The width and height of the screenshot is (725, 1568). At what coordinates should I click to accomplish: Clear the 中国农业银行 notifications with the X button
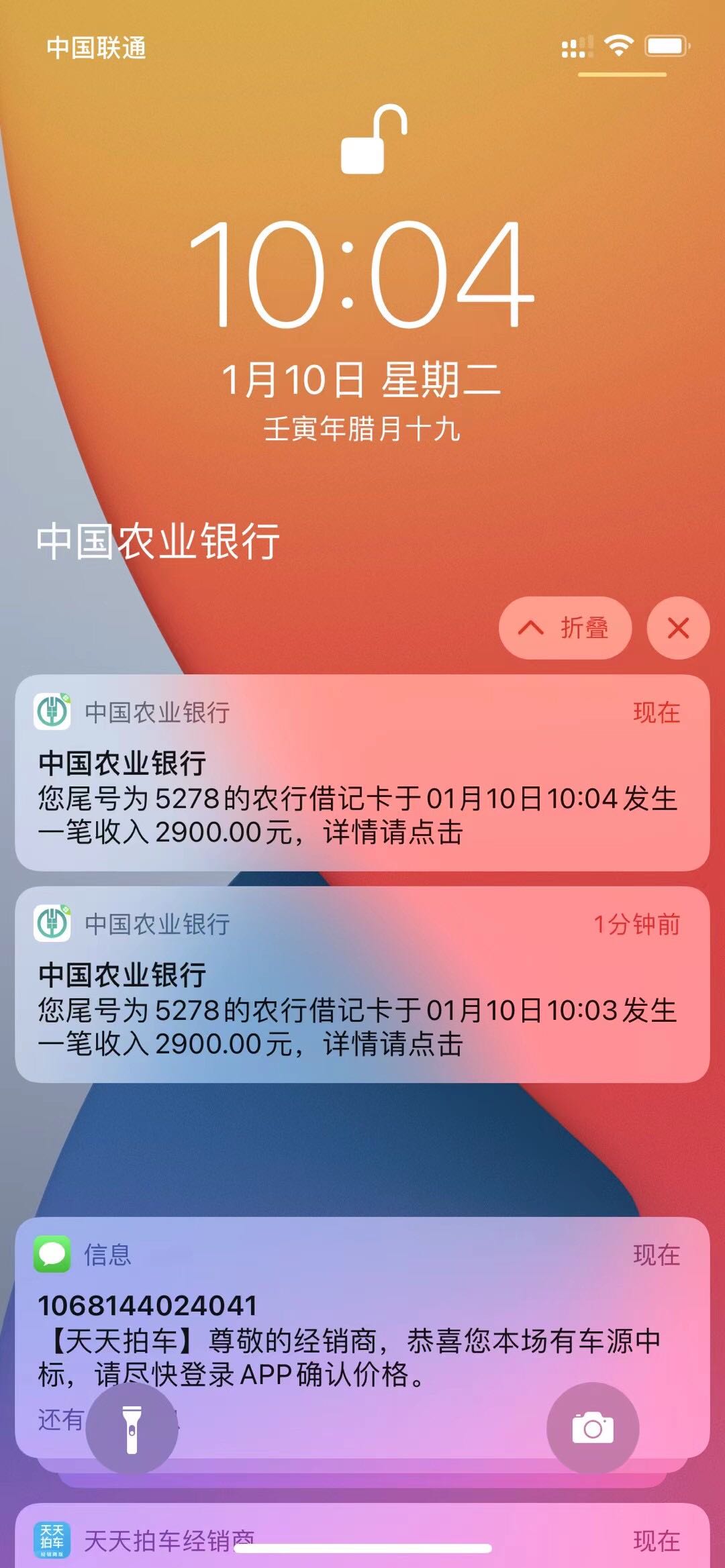(678, 628)
